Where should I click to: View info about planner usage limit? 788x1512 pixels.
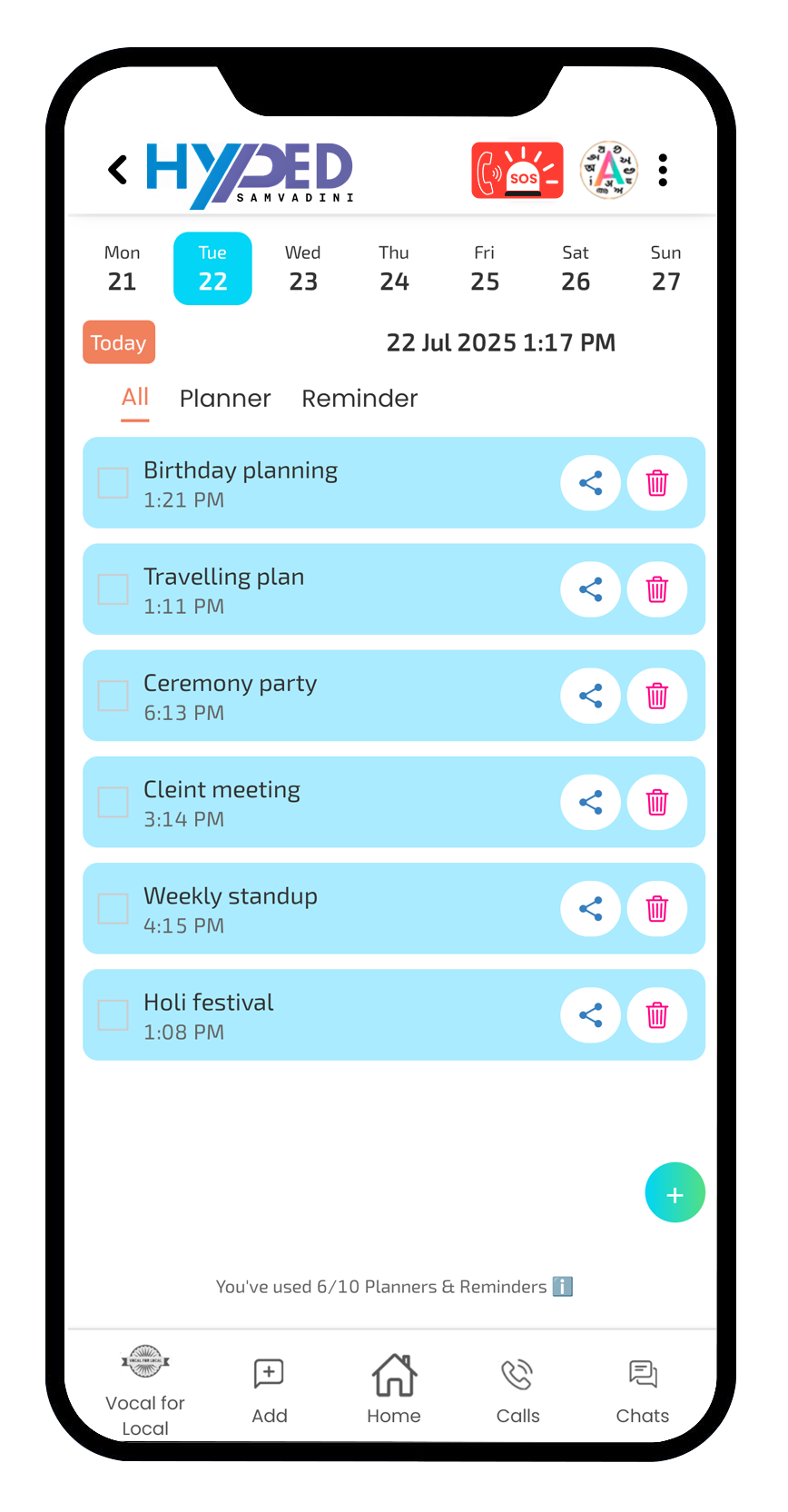point(563,1287)
